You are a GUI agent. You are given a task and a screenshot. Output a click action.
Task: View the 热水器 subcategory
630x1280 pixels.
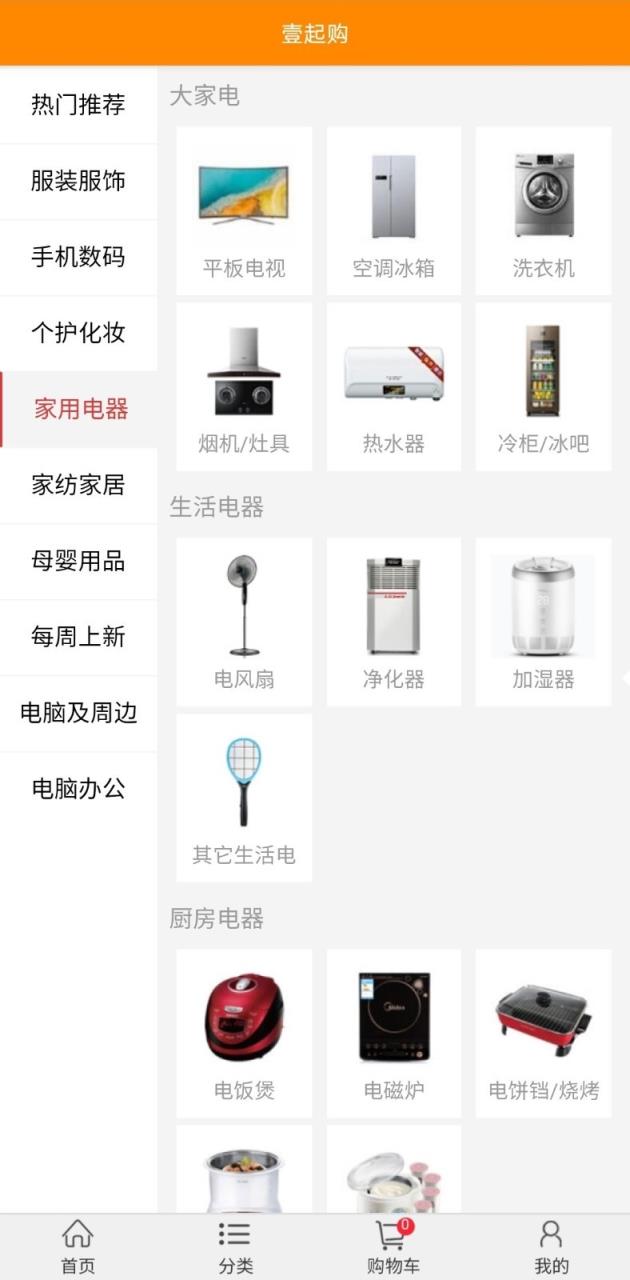point(393,387)
